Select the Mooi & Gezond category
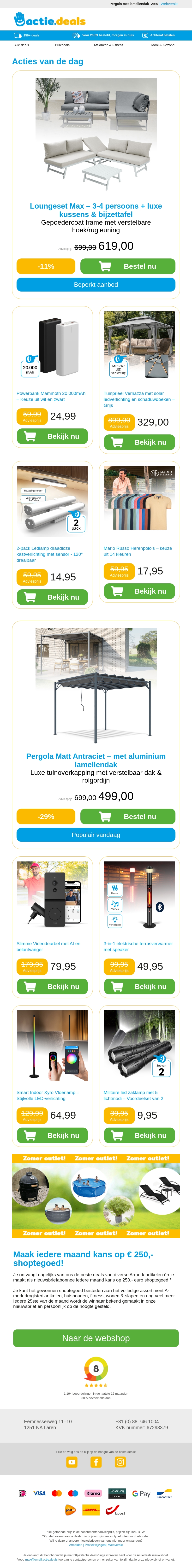Viewport: 192px width, 1568px height. coord(163,45)
